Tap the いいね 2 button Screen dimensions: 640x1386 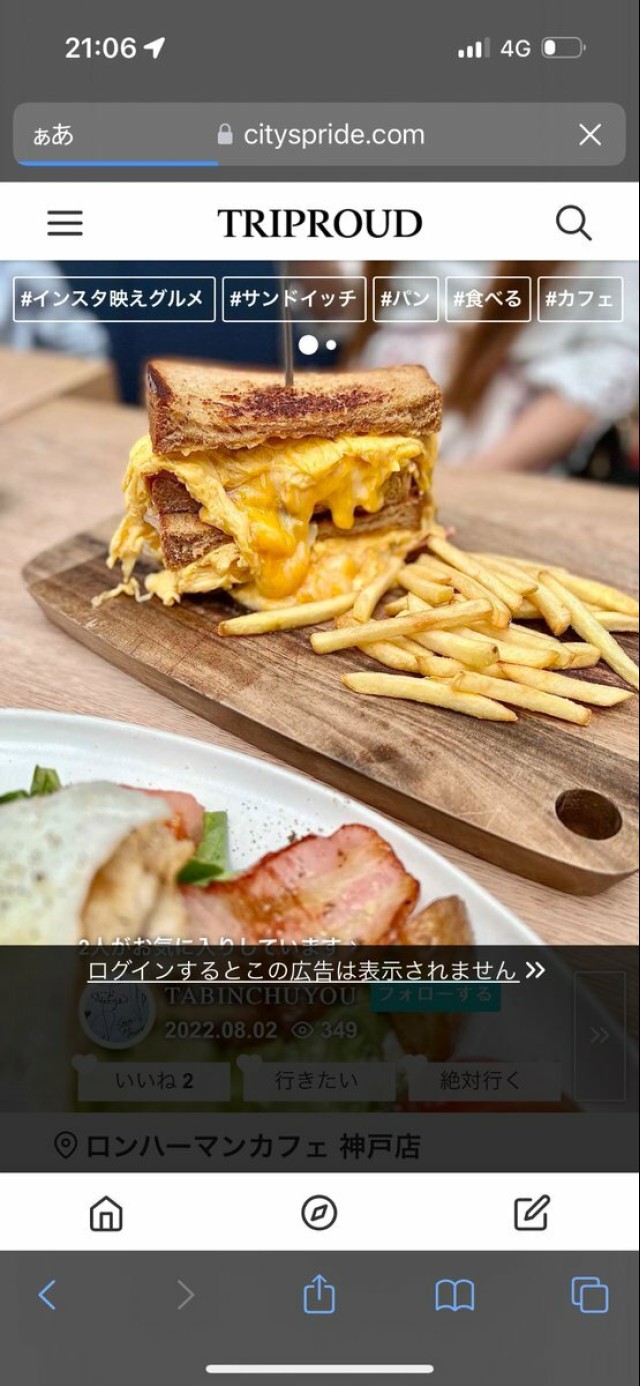[153, 1081]
